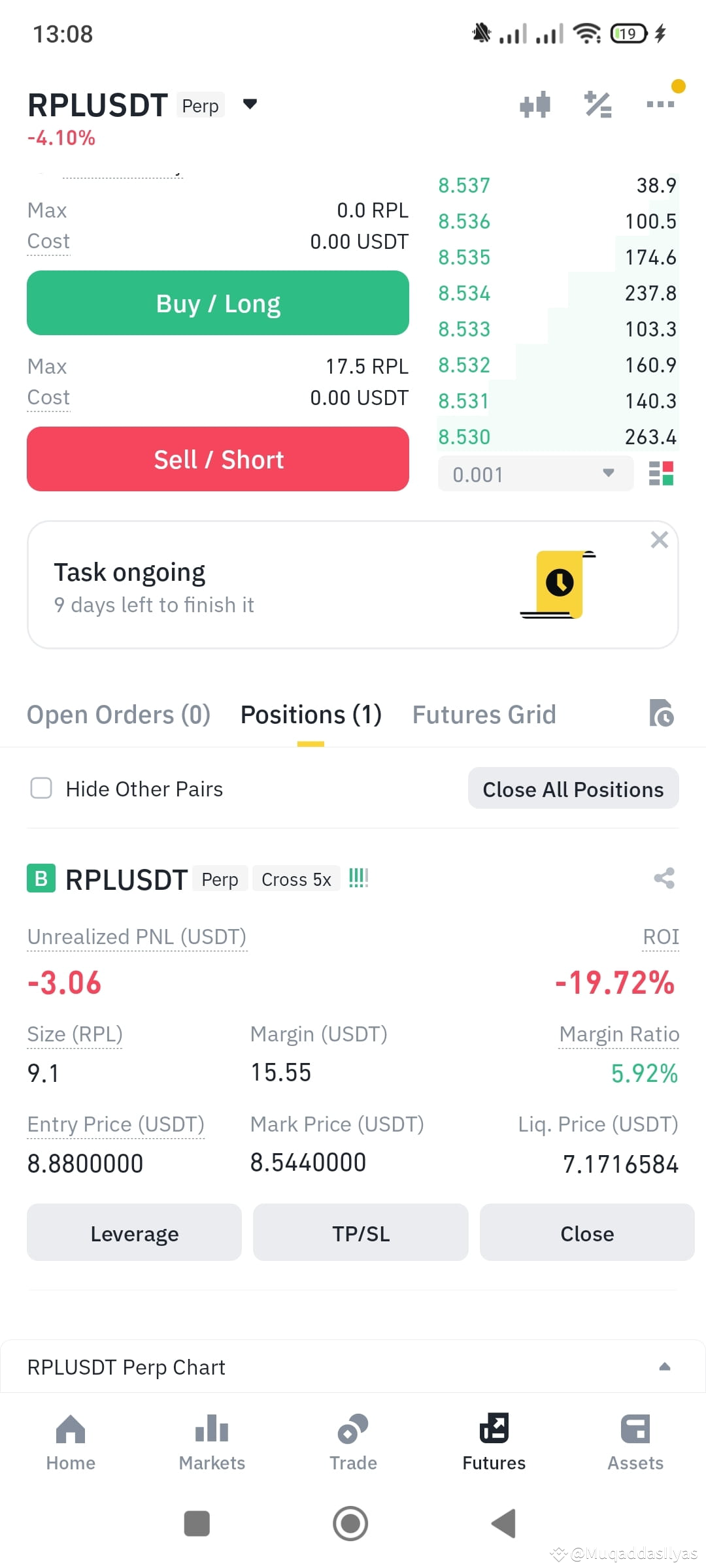
Task: Change order book layout via depth display icon
Action: 662,474
